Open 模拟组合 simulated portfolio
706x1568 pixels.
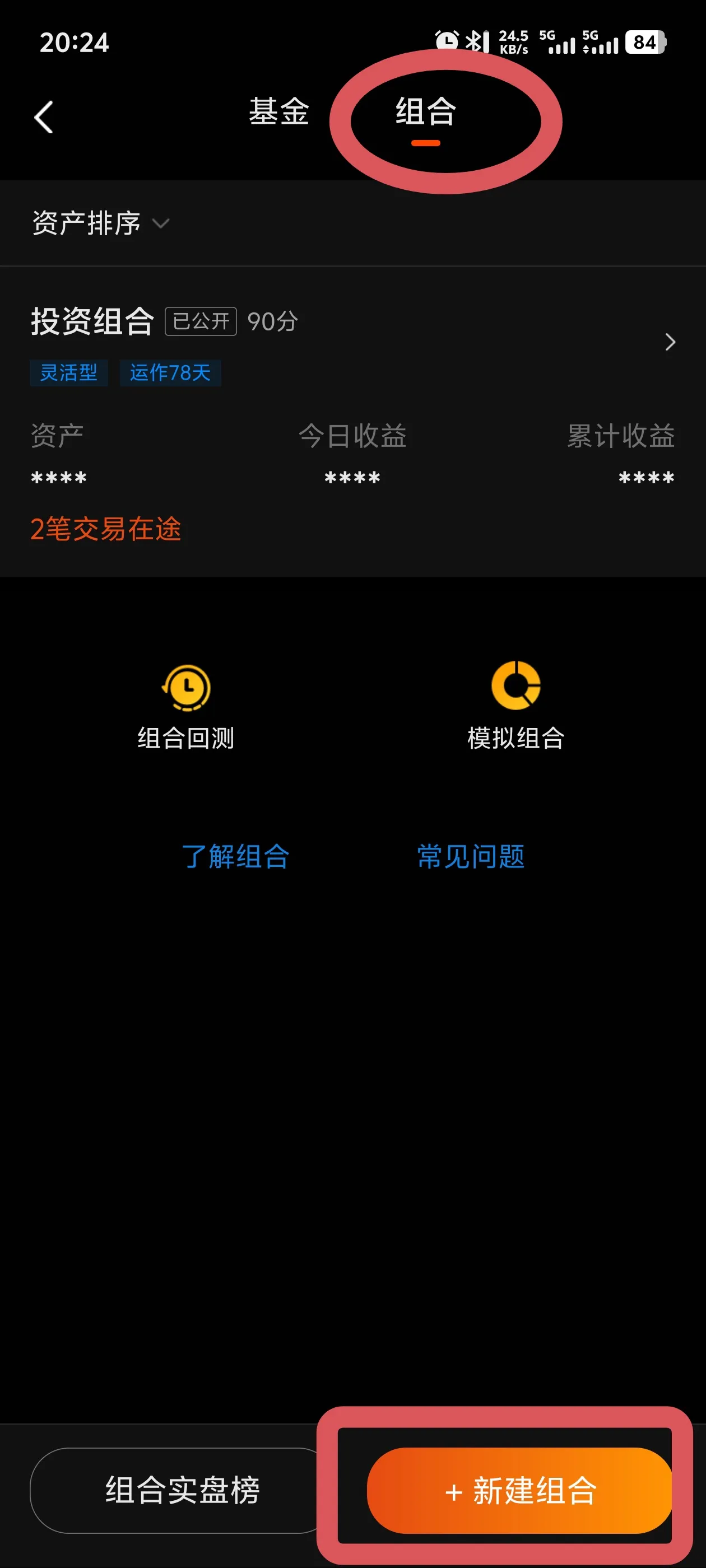point(515,706)
